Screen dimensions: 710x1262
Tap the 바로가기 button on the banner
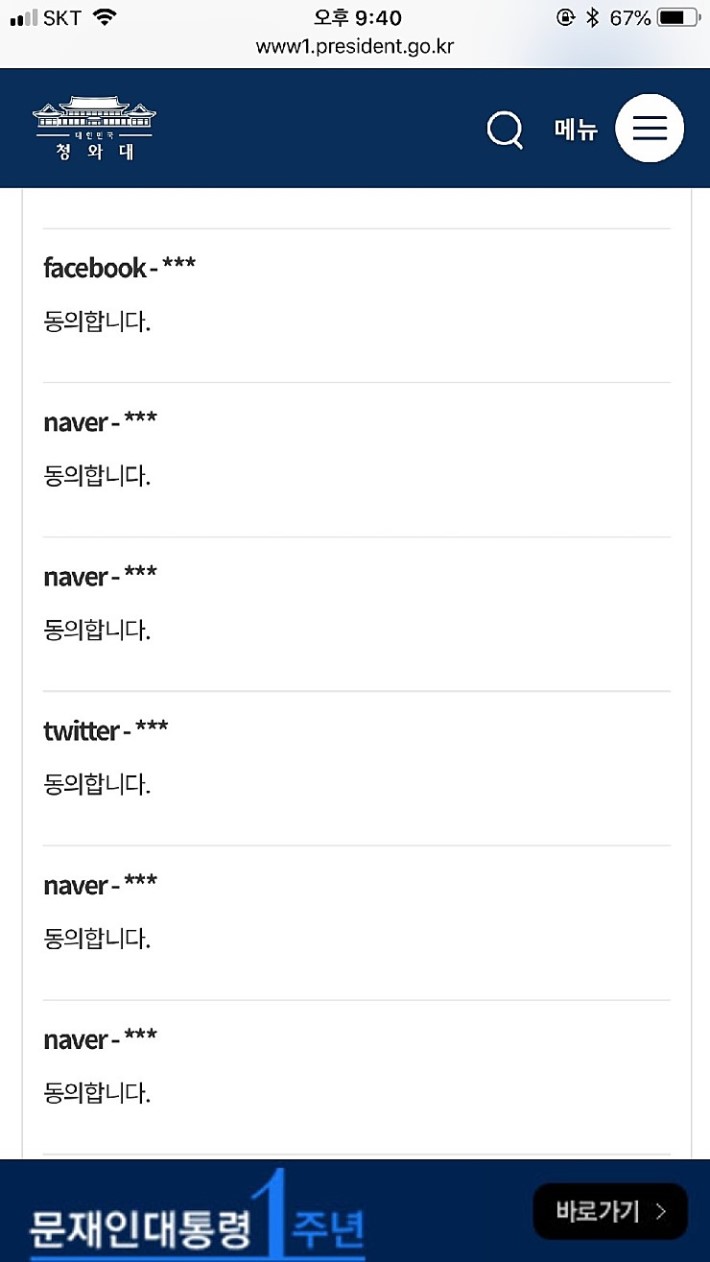point(610,1212)
